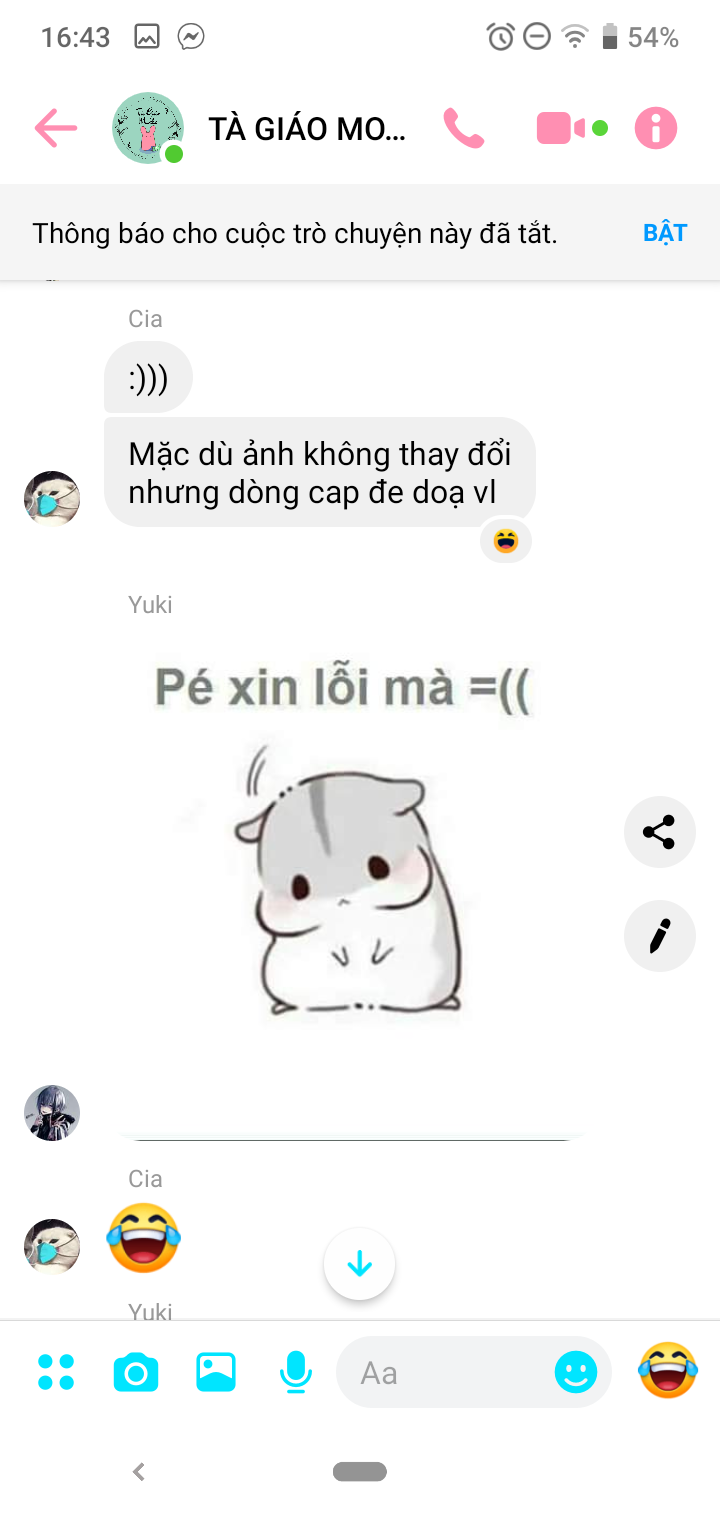Screen dimensions: 720x1520
Task: Open TÀ GIÁO MO... group title
Action: coord(307,129)
